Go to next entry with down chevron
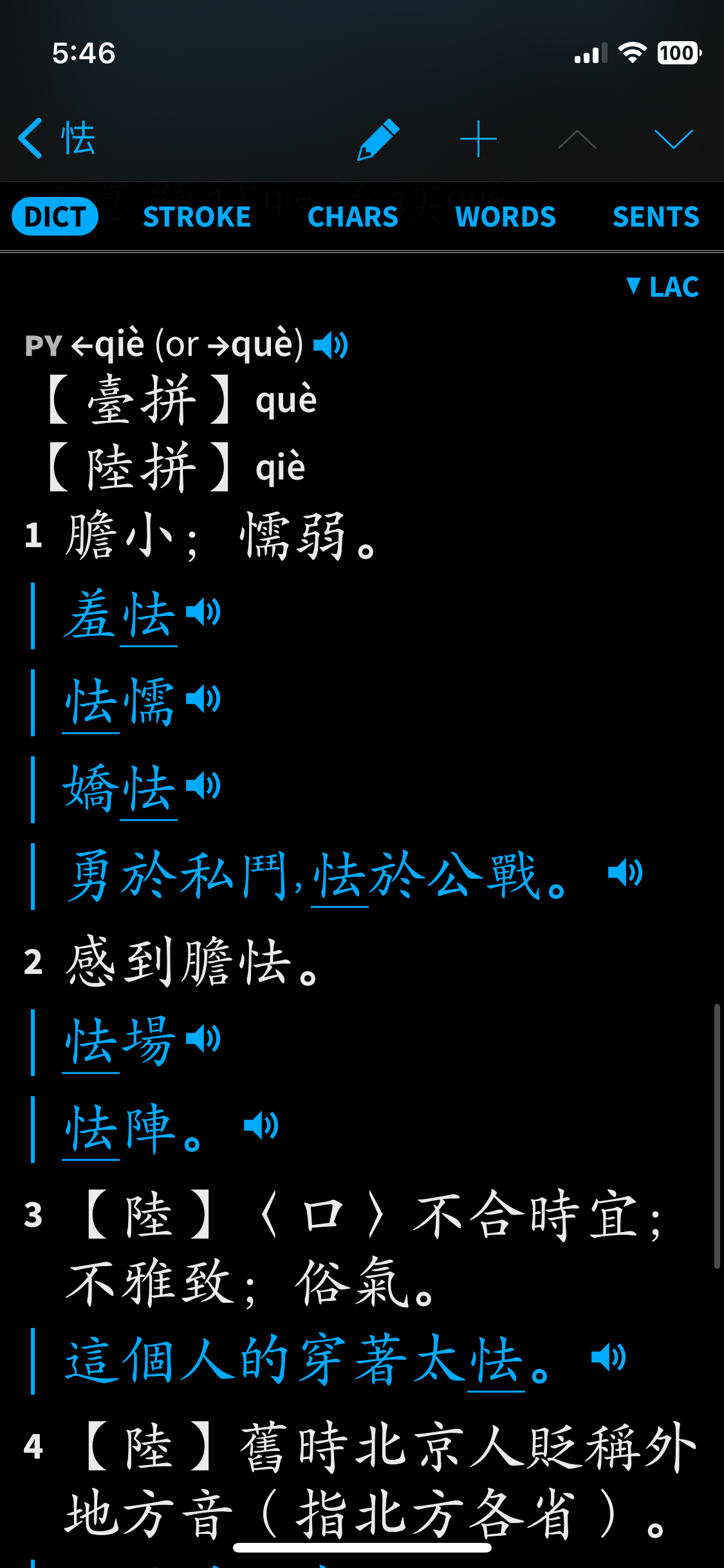The image size is (724, 1568). point(673,139)
